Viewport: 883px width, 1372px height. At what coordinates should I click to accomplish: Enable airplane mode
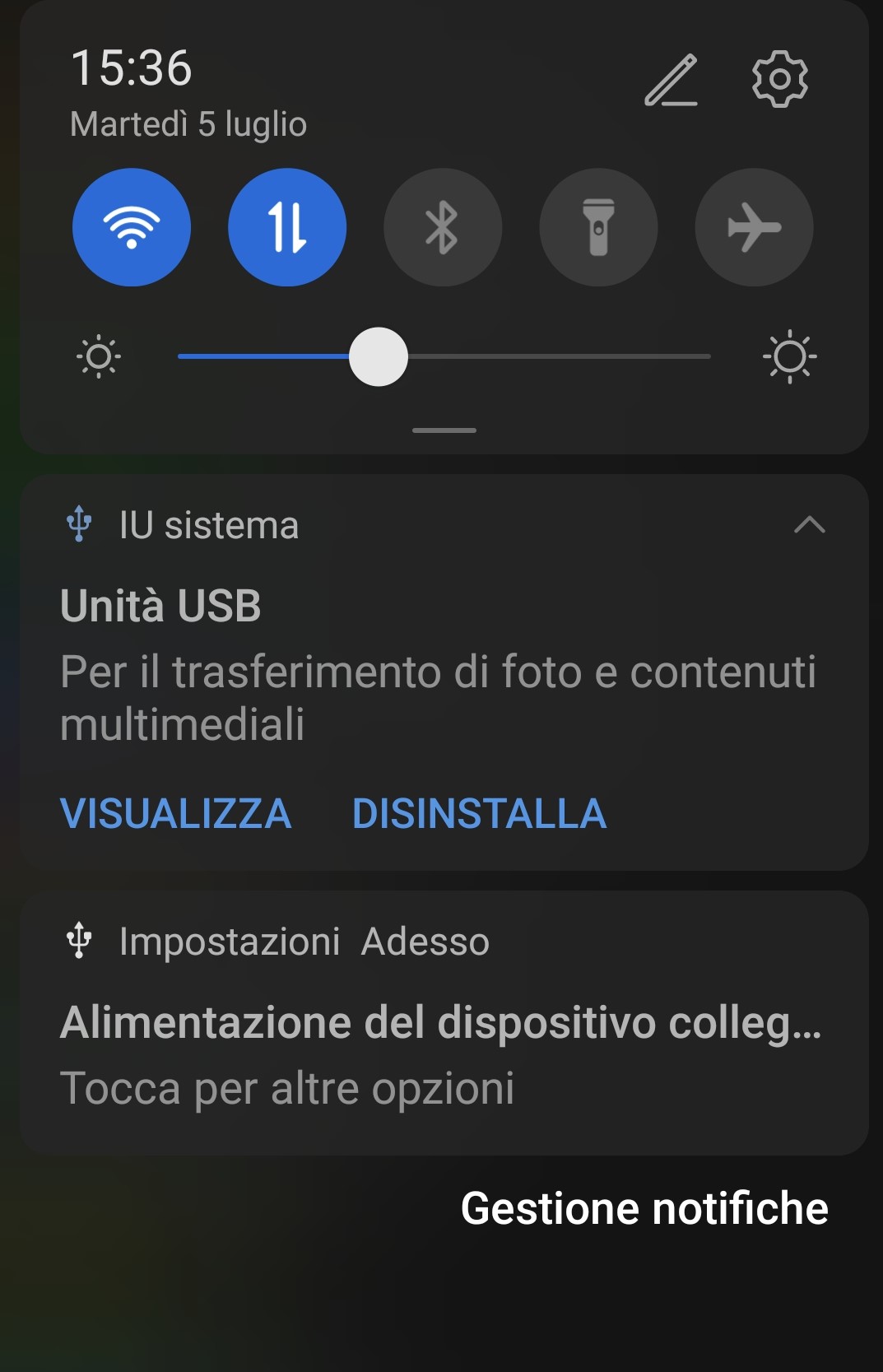[754, 227]
